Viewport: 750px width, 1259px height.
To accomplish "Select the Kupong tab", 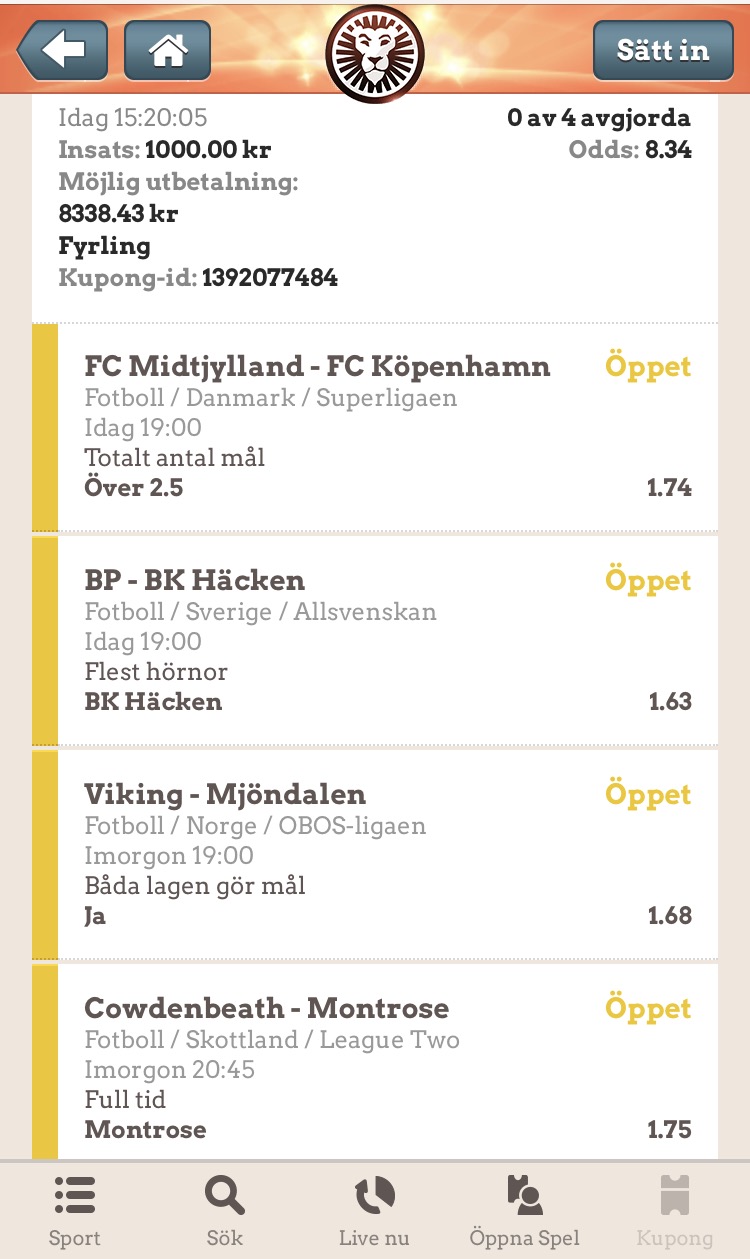I will tap(675, 1210).
